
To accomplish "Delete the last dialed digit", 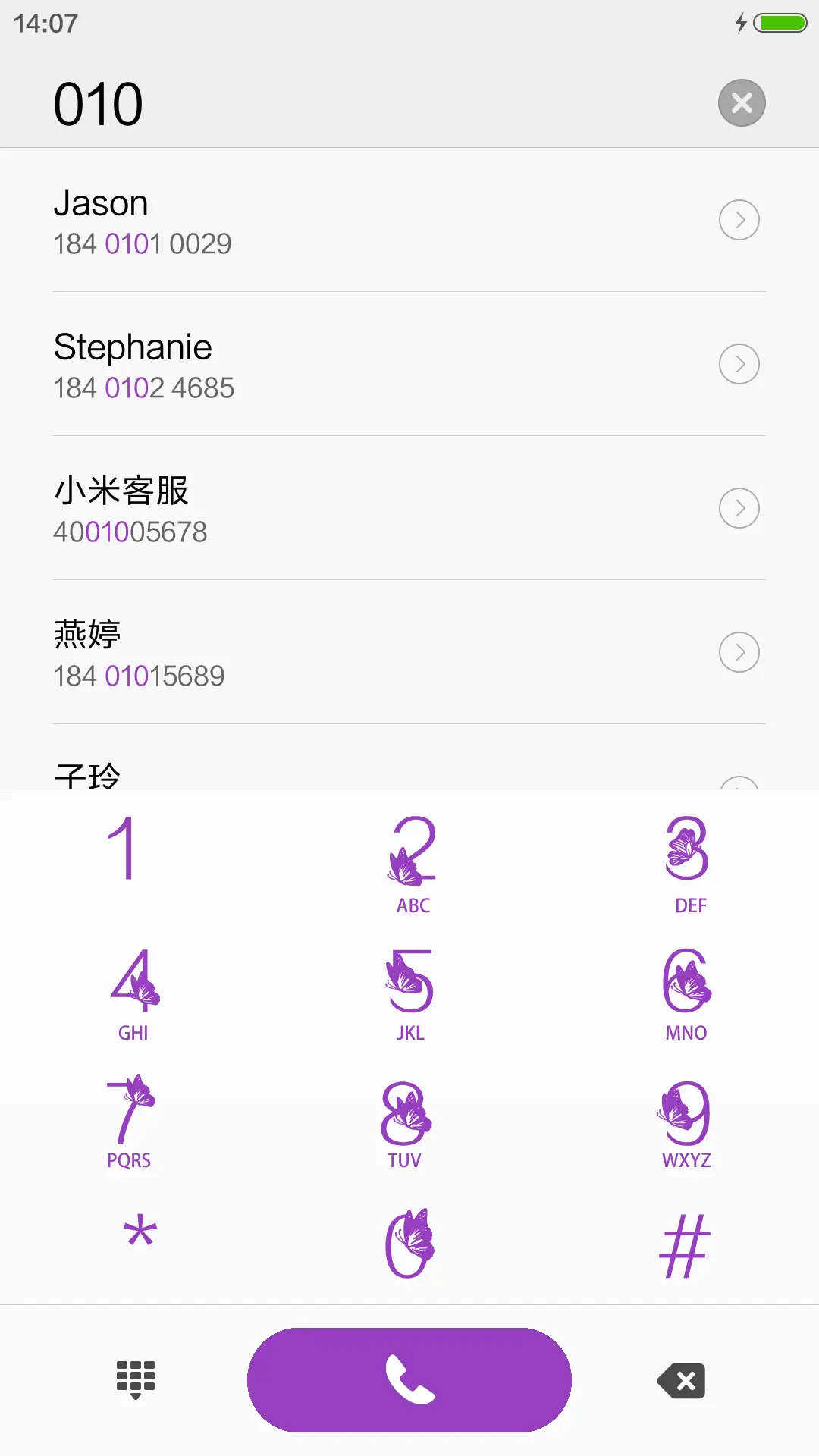I will point(682,1380).
